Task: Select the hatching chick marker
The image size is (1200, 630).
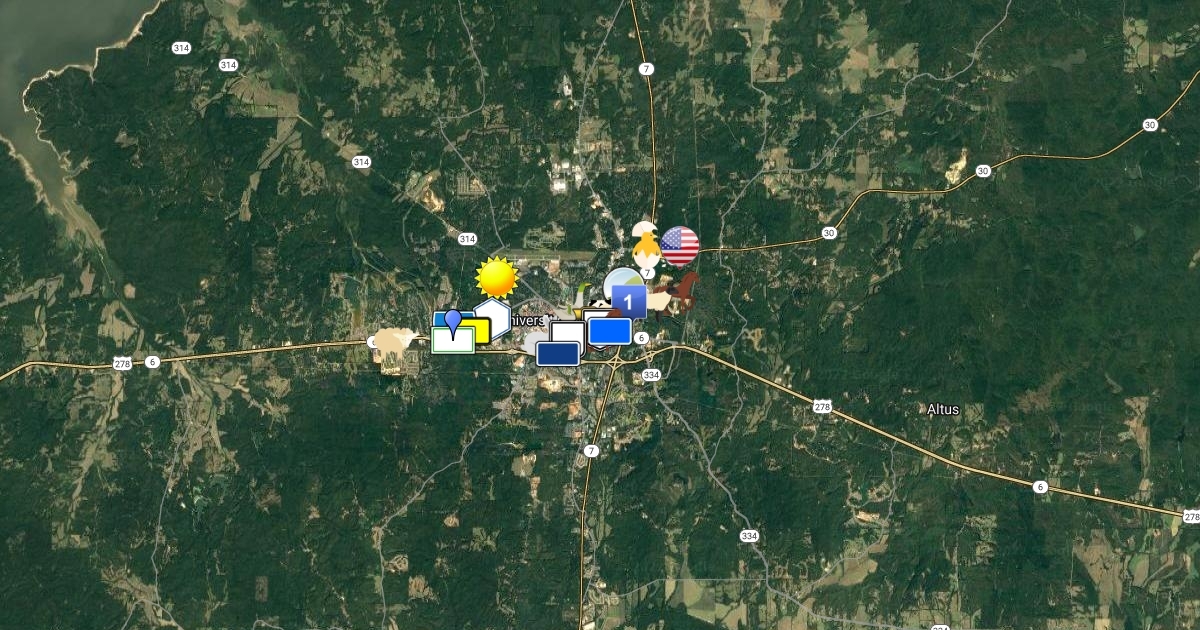Action: (x=646, y=242)
